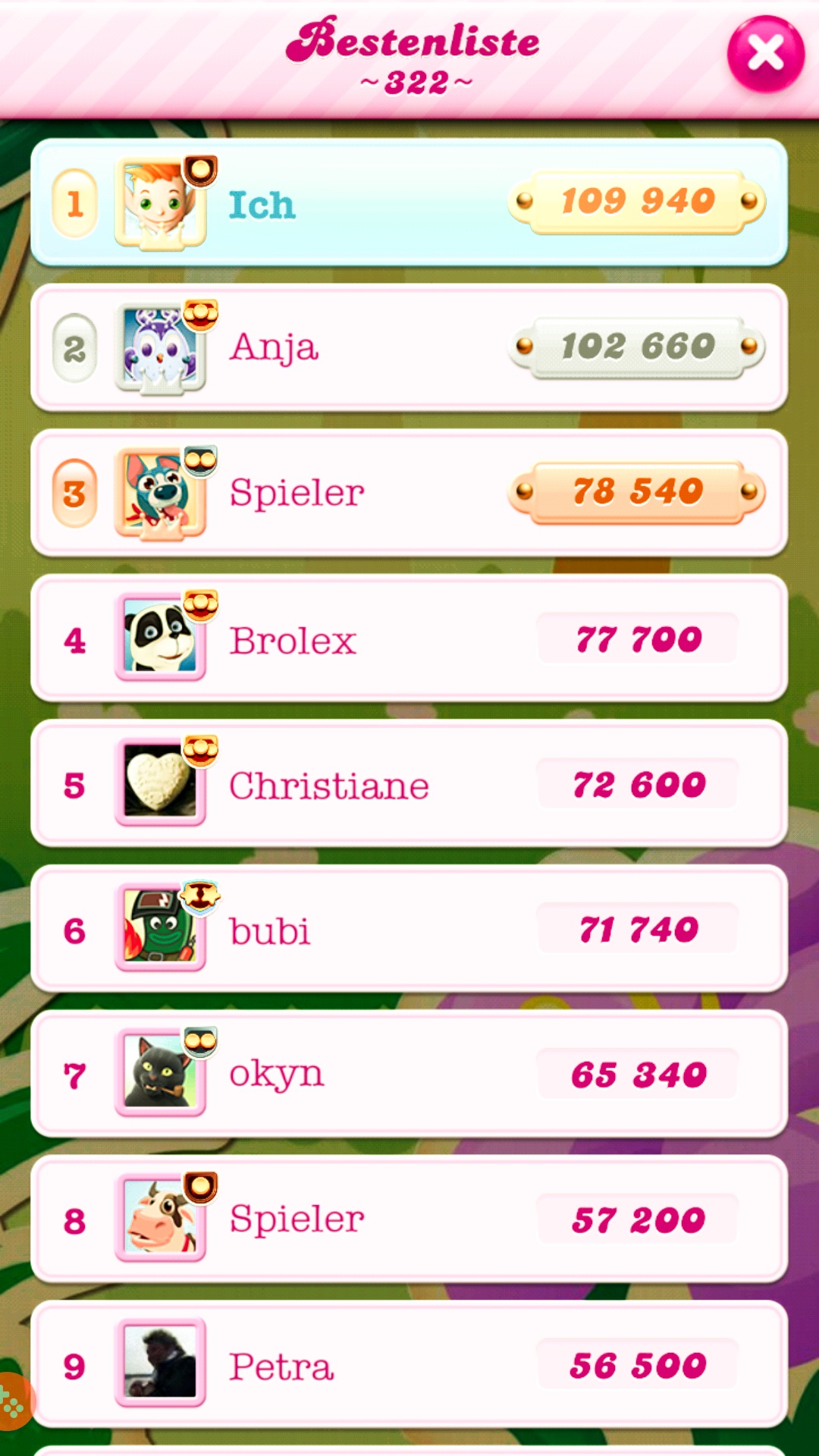View Christiane's entry
Viewport: 819px width, 1456px height.
coord(408,784)
